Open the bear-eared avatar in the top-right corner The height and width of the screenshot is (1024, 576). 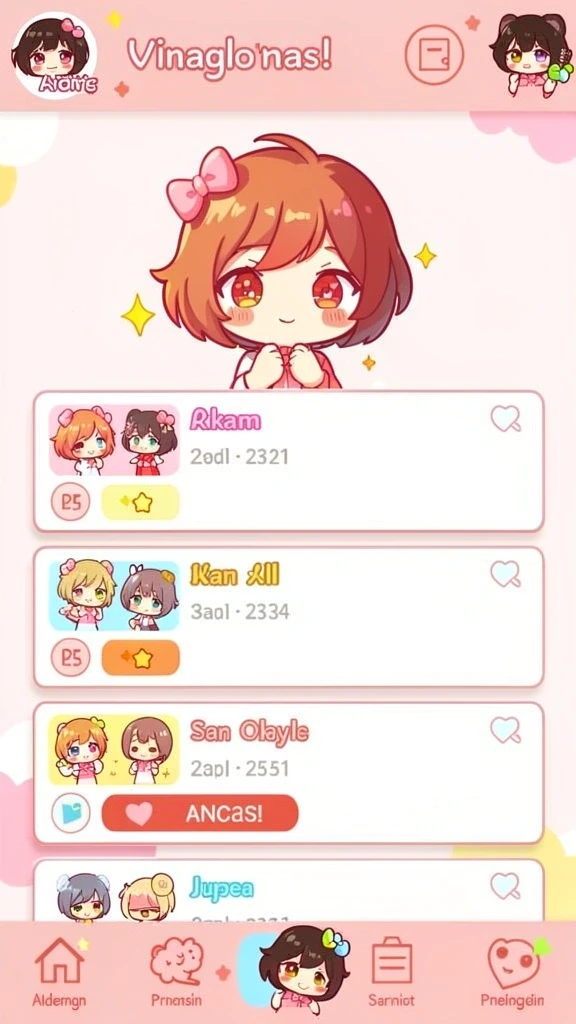pos(529,56)
